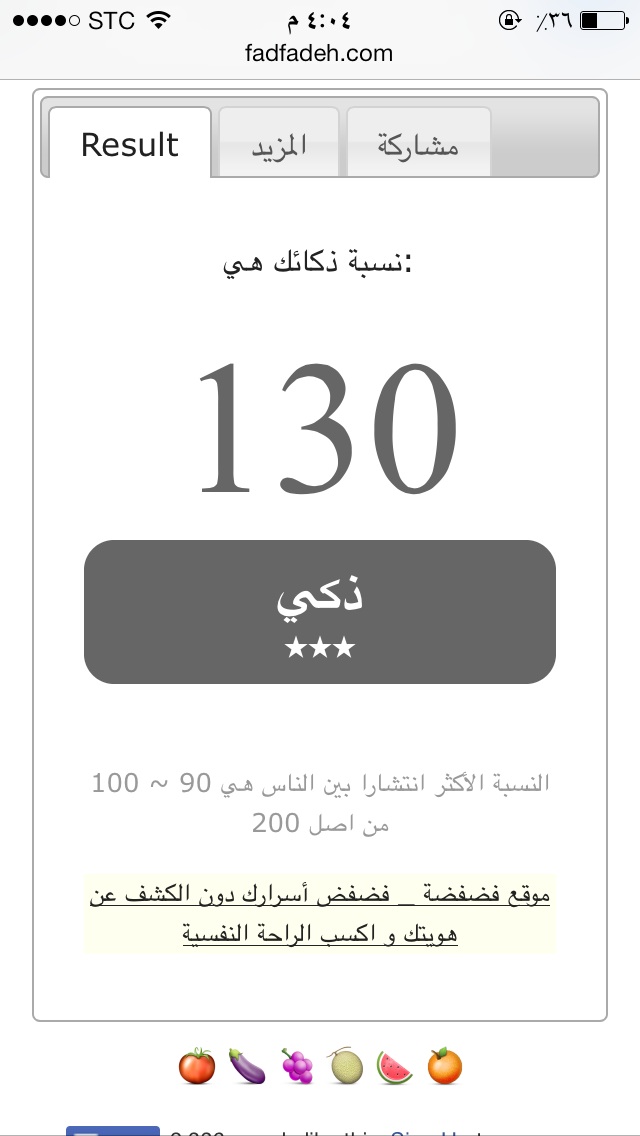This screenshot has height=1136, width=640.
Task: Switch to the مشاركة share tab
Action: click(x=419, y=143)
